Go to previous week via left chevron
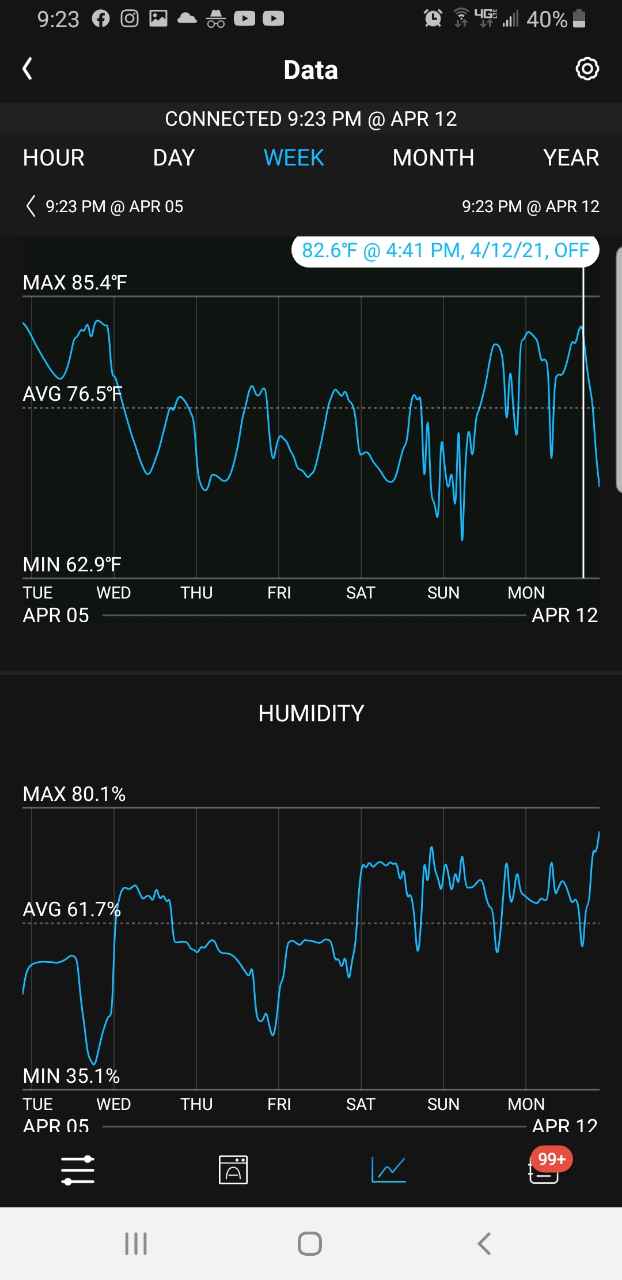Image resolution: width=622 pixels, height=1280 pixels. click(x=30, y=206)
